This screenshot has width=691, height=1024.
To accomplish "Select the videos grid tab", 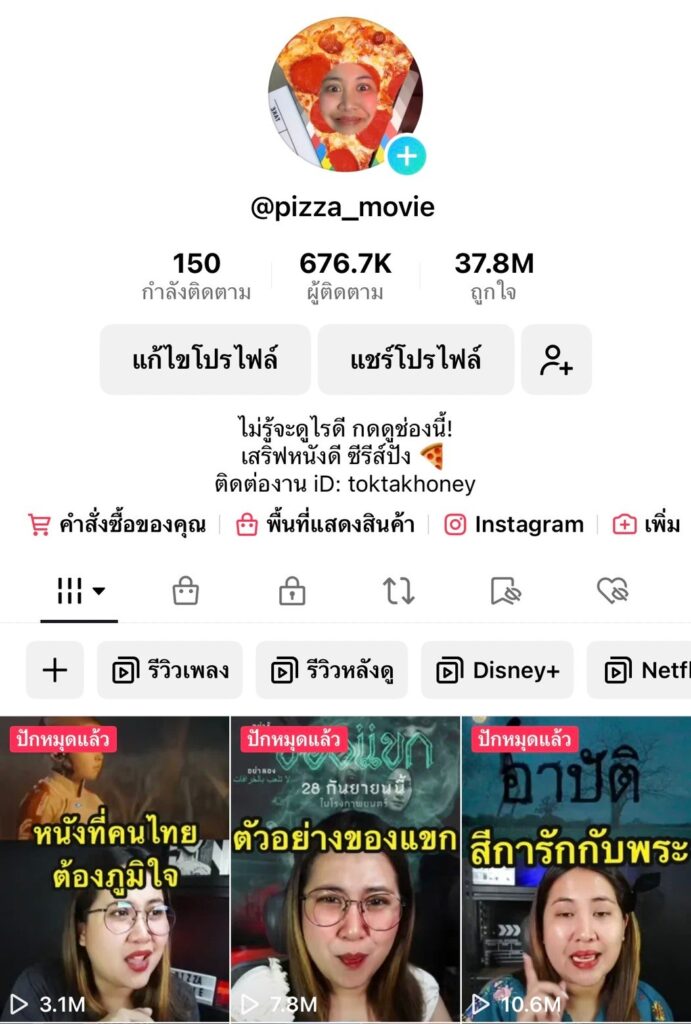I will pos(79,591).
